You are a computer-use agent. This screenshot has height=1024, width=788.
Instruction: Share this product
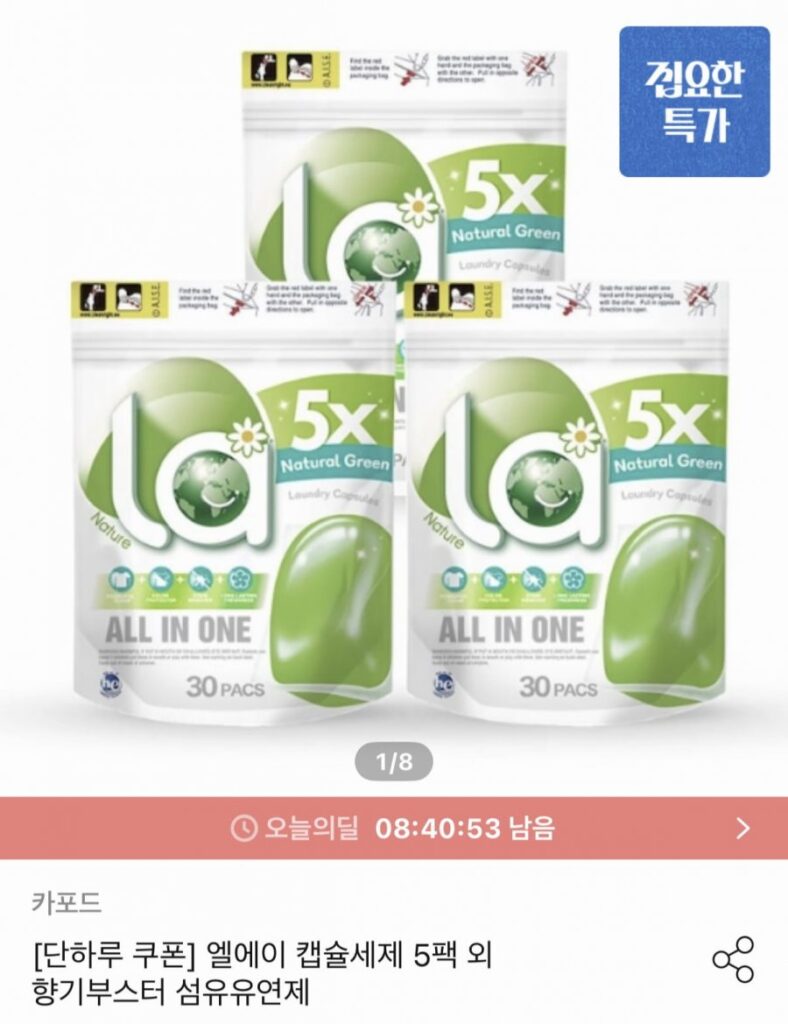(x=733, y=959)
